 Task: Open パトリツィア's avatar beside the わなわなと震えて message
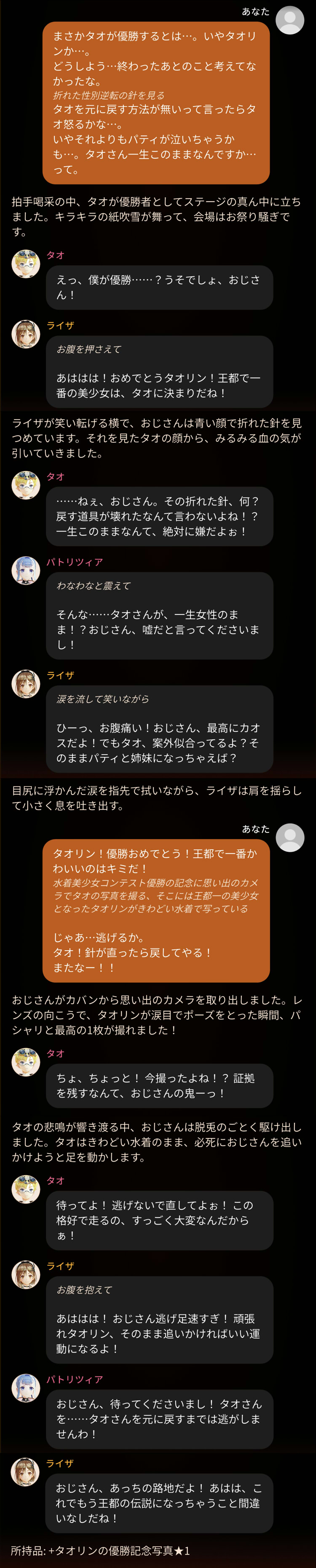tap(26, 570)
